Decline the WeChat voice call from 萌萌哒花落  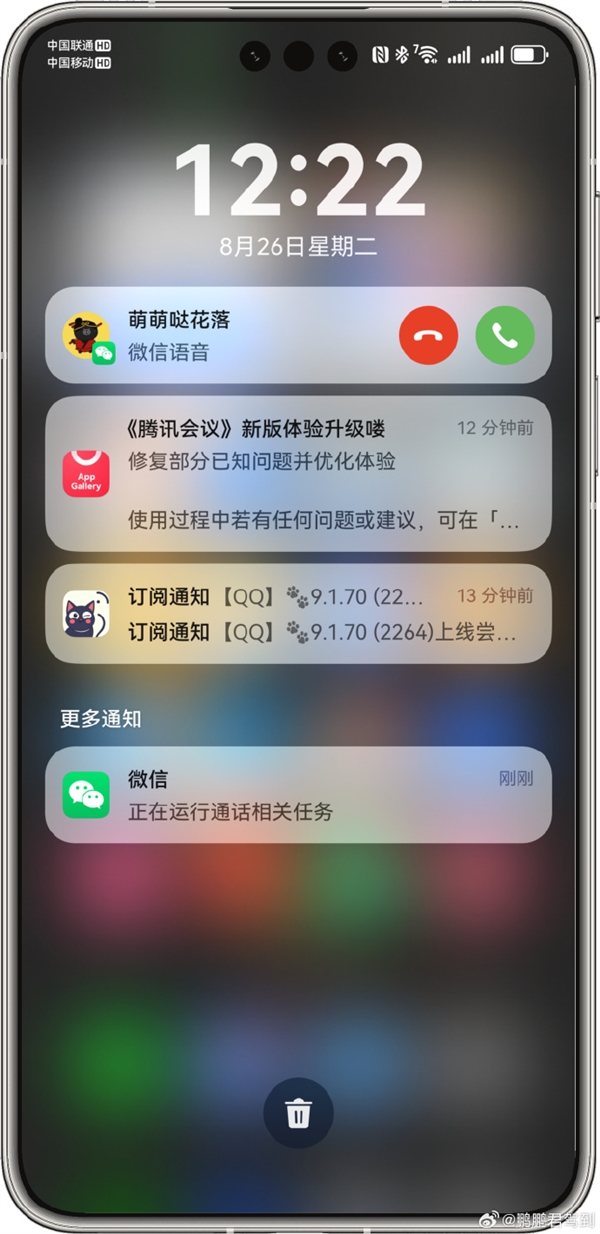[428, 336]
